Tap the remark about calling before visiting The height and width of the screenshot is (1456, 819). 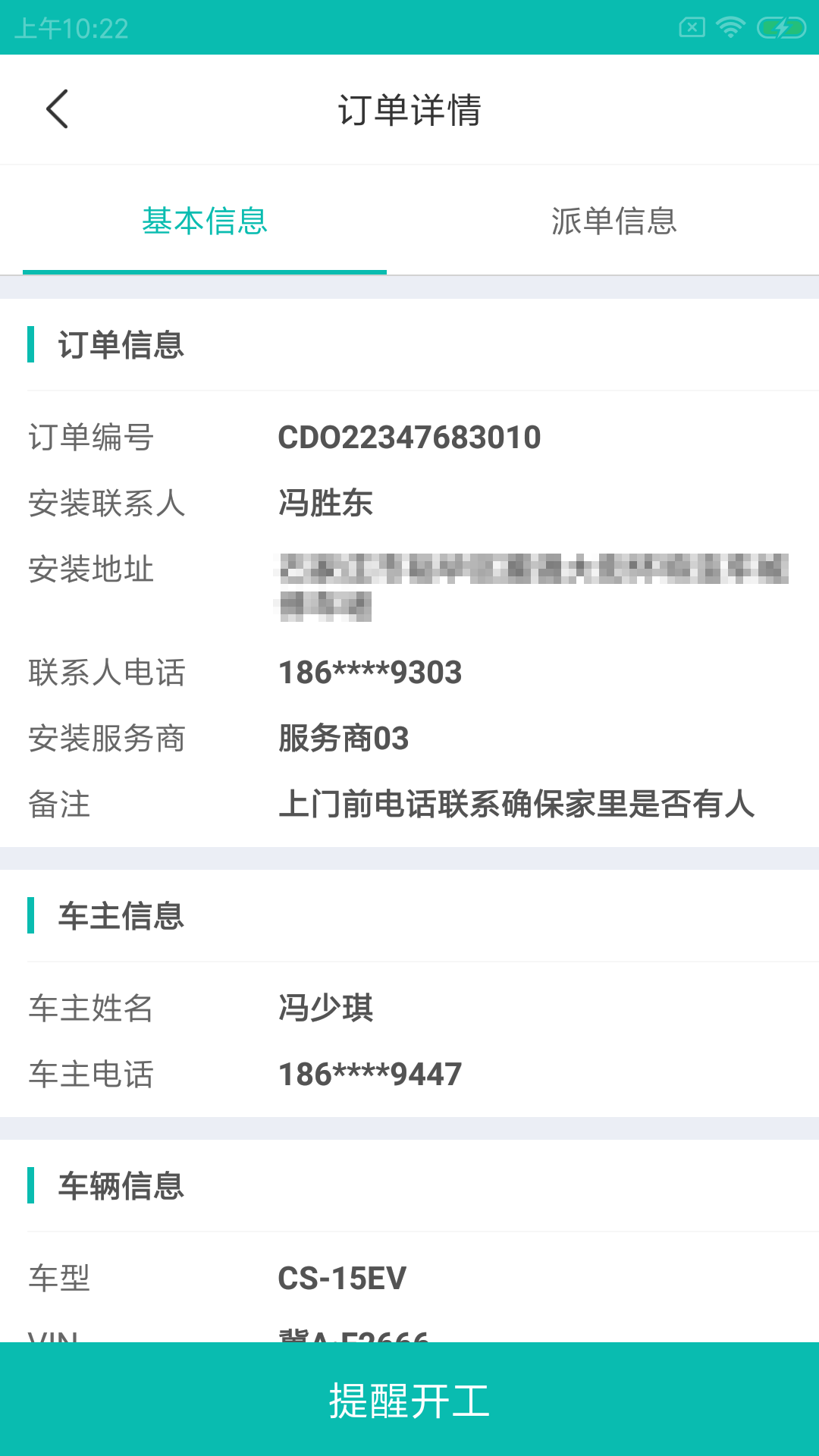(516, 805)
